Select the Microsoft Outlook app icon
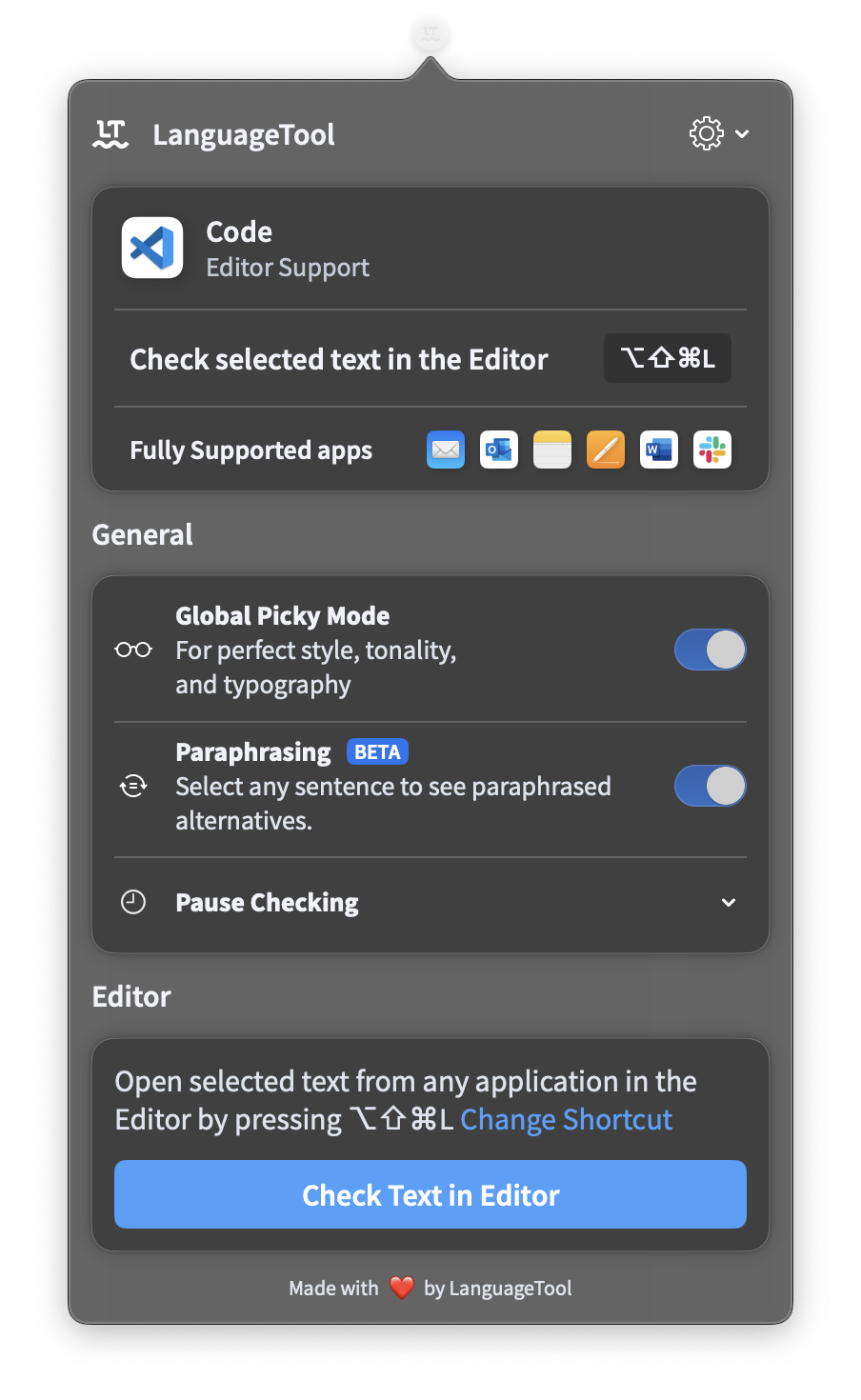Image resolution: width=861 pixels, height=1400 pixels. click(498, 449)
